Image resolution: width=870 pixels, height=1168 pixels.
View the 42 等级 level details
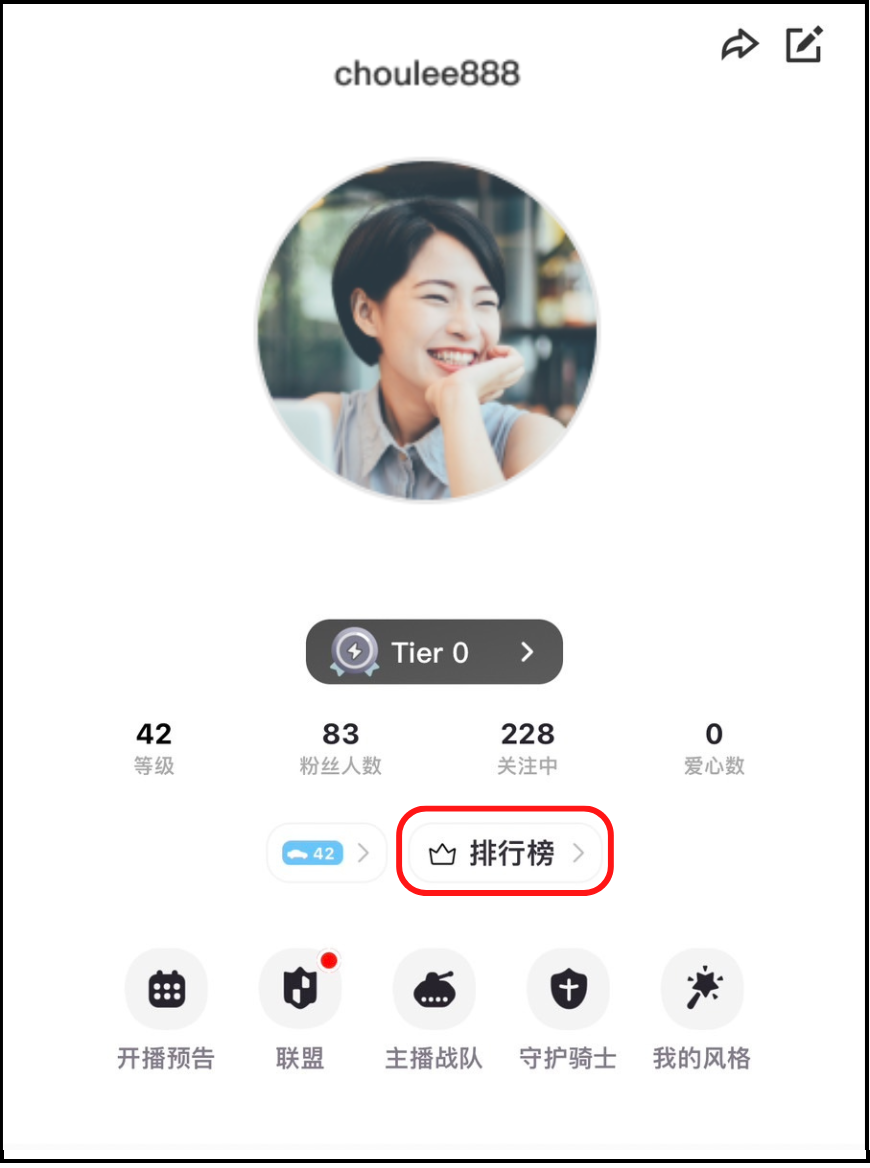[154, 748]
